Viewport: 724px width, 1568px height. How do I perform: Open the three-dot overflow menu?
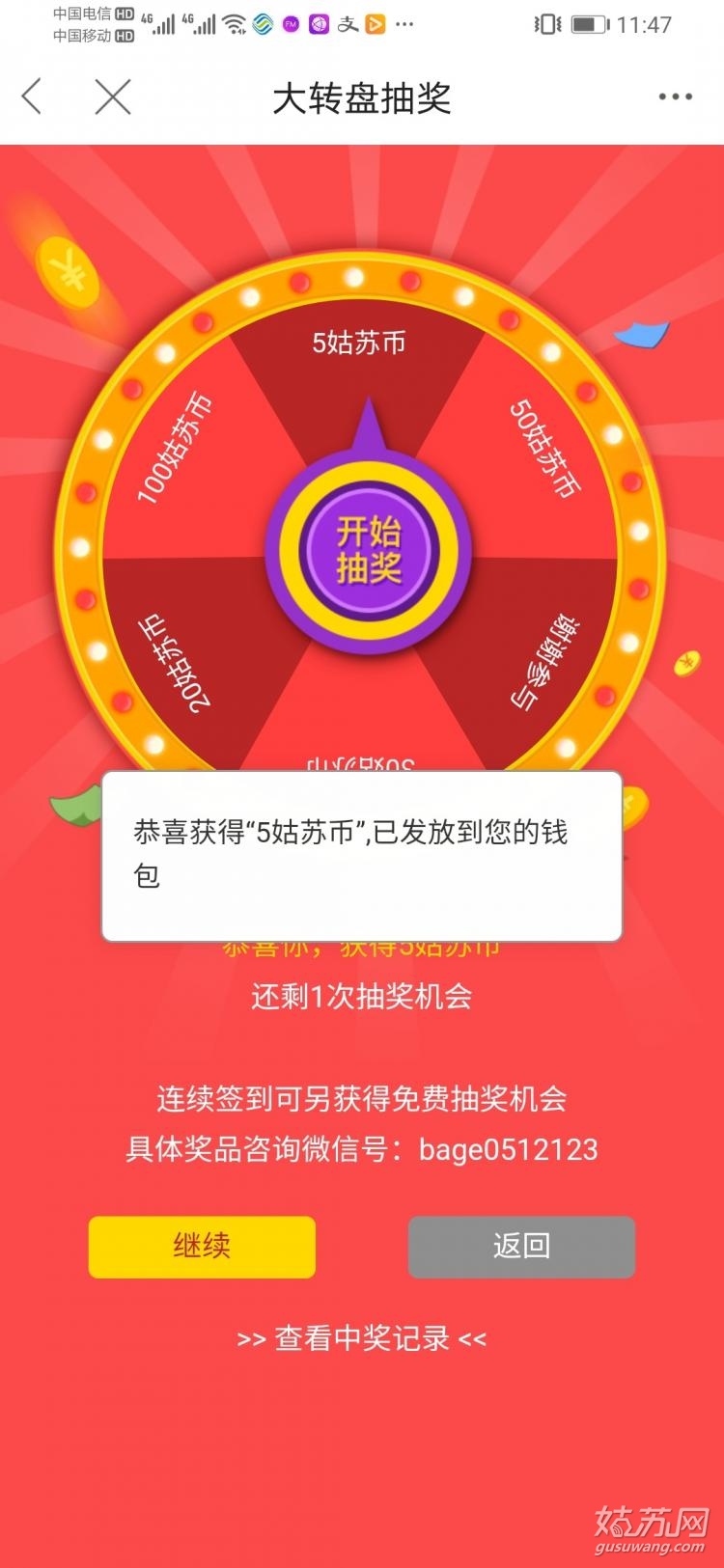point(675,97)
